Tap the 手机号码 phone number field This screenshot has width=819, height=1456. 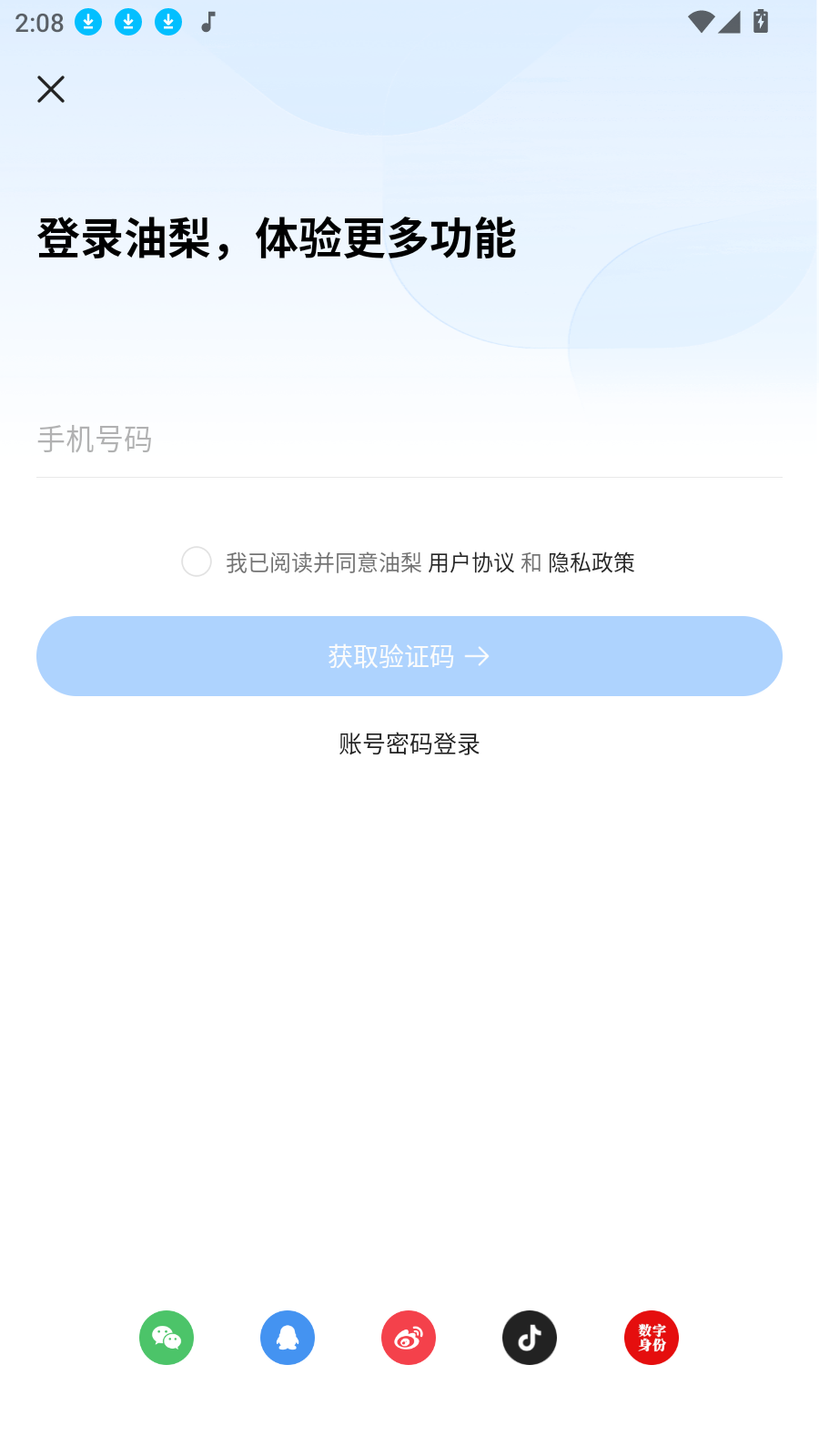pyautogui.click(x=409, y=440)
